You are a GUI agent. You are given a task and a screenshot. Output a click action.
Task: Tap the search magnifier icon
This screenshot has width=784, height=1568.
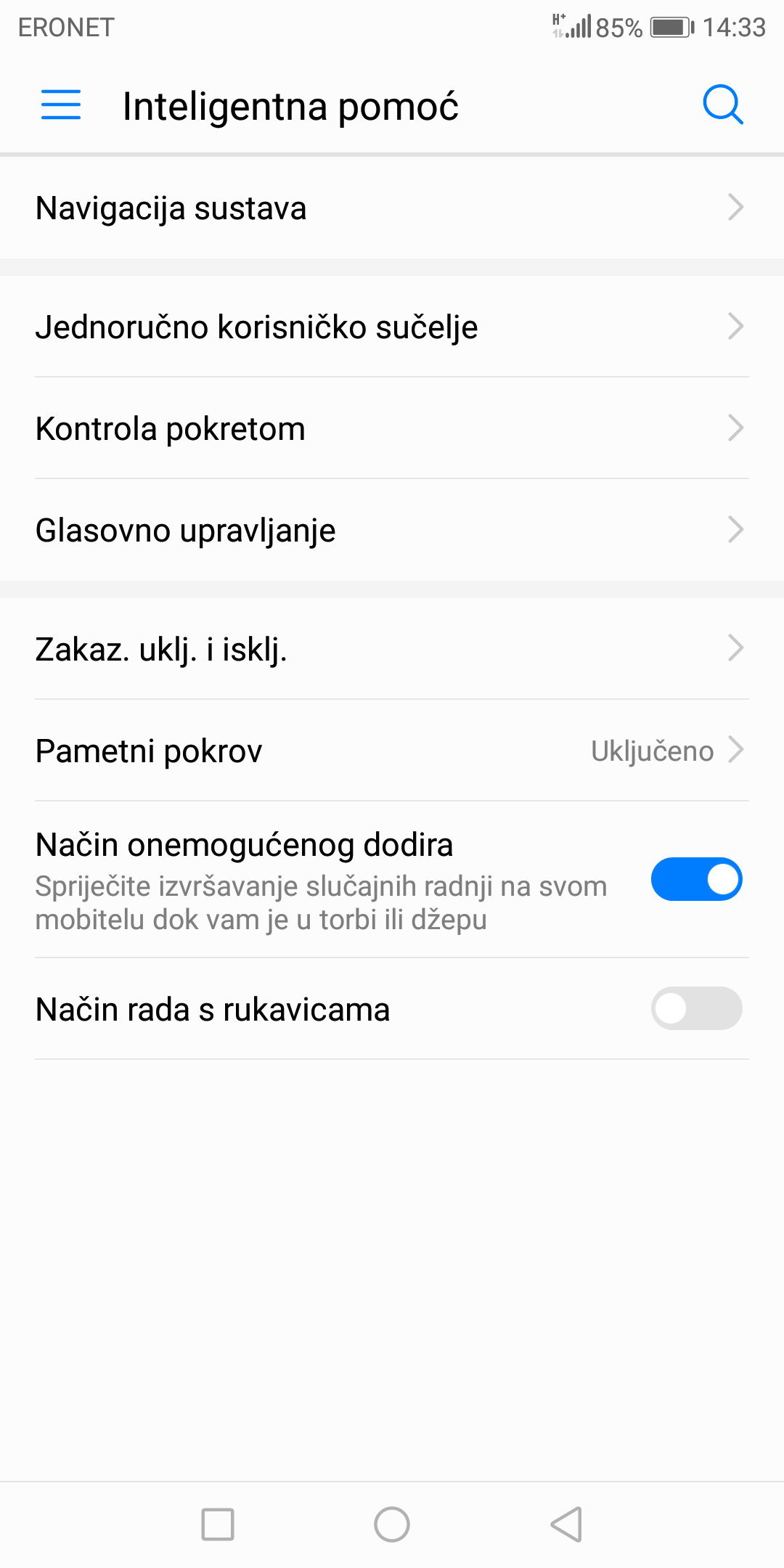[722, 105]
